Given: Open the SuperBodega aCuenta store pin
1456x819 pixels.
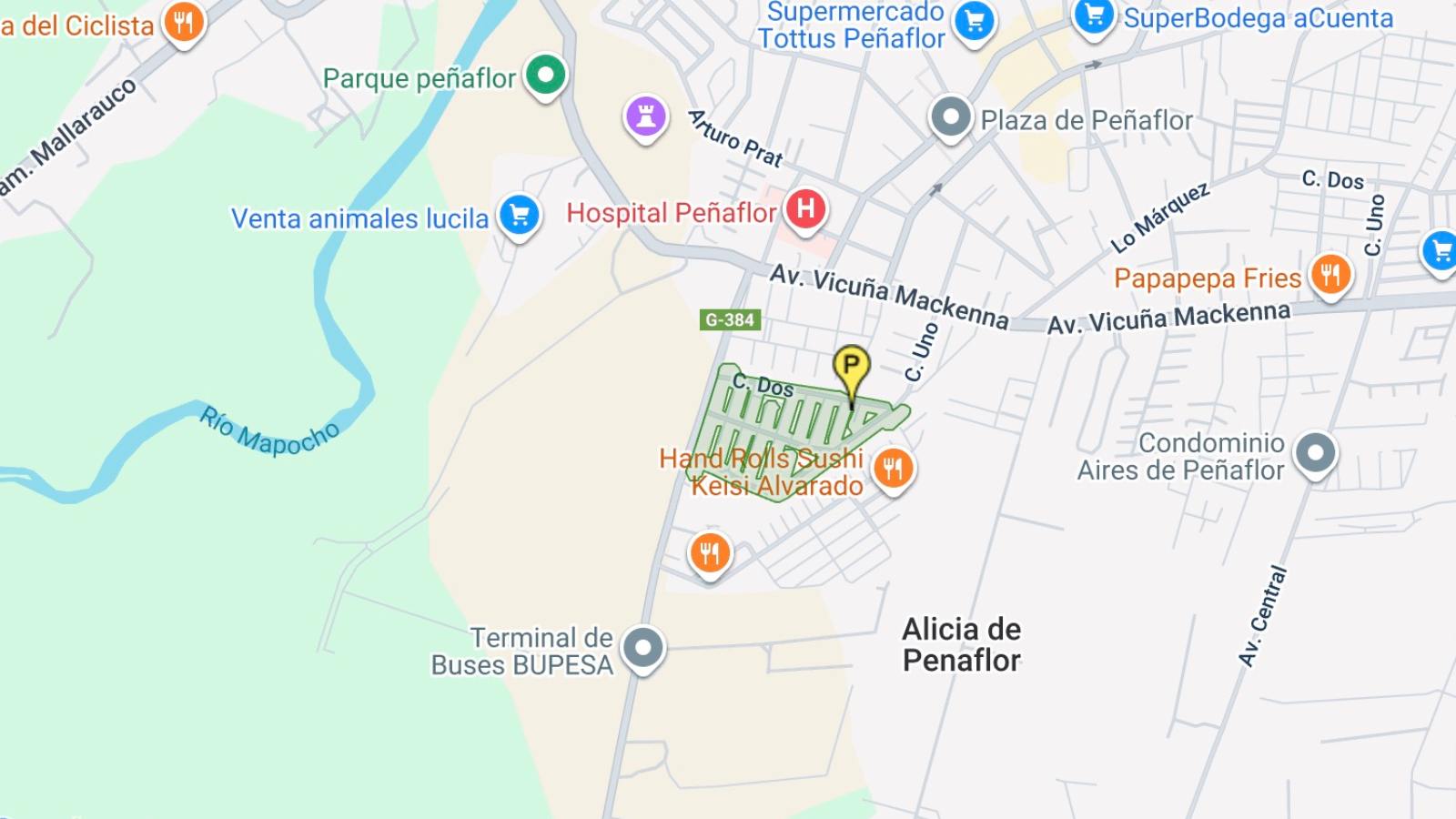Looking at the screenshot, I should [x=1094, y=16].
